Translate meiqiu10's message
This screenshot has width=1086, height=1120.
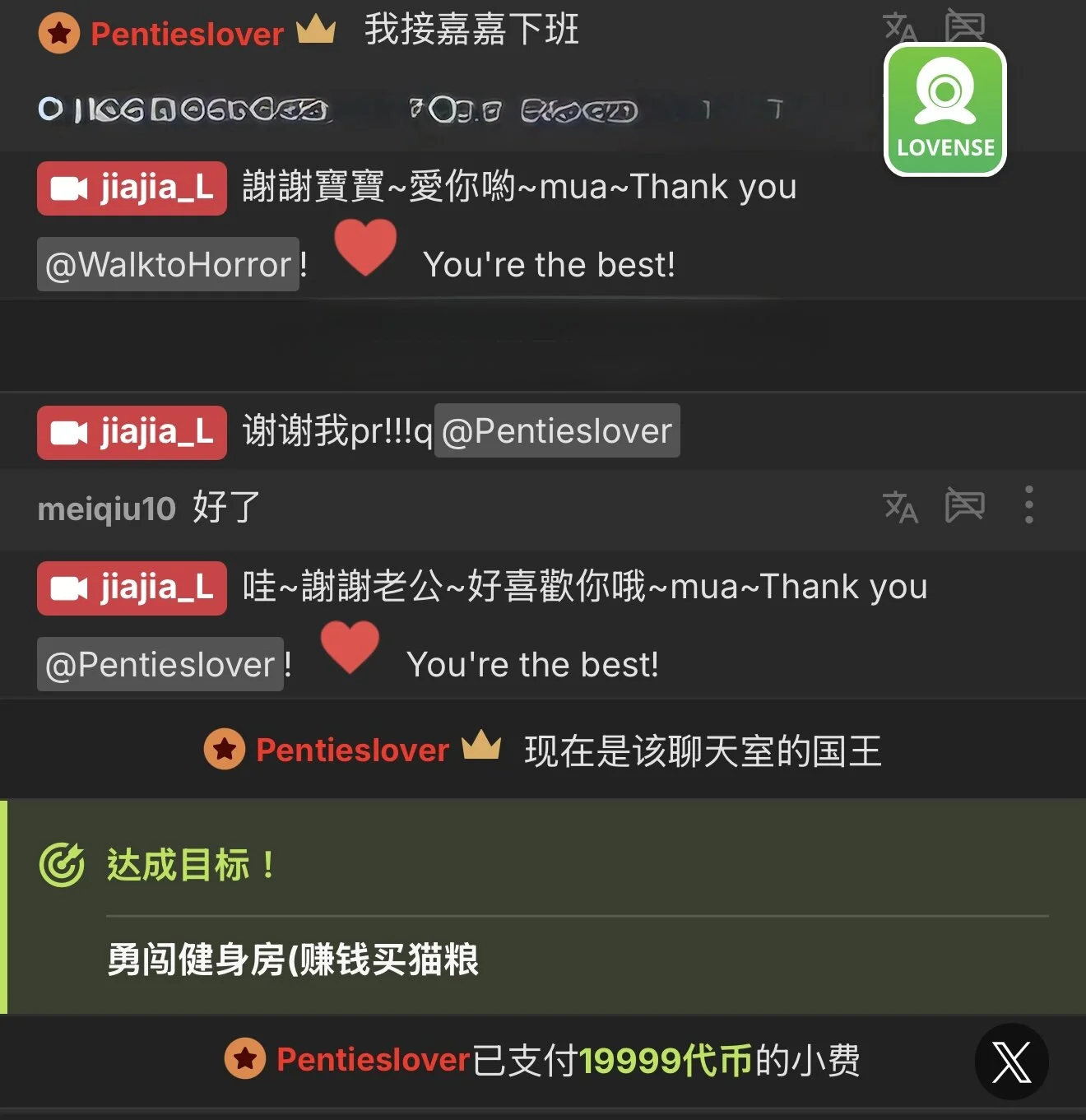(899, 507)
